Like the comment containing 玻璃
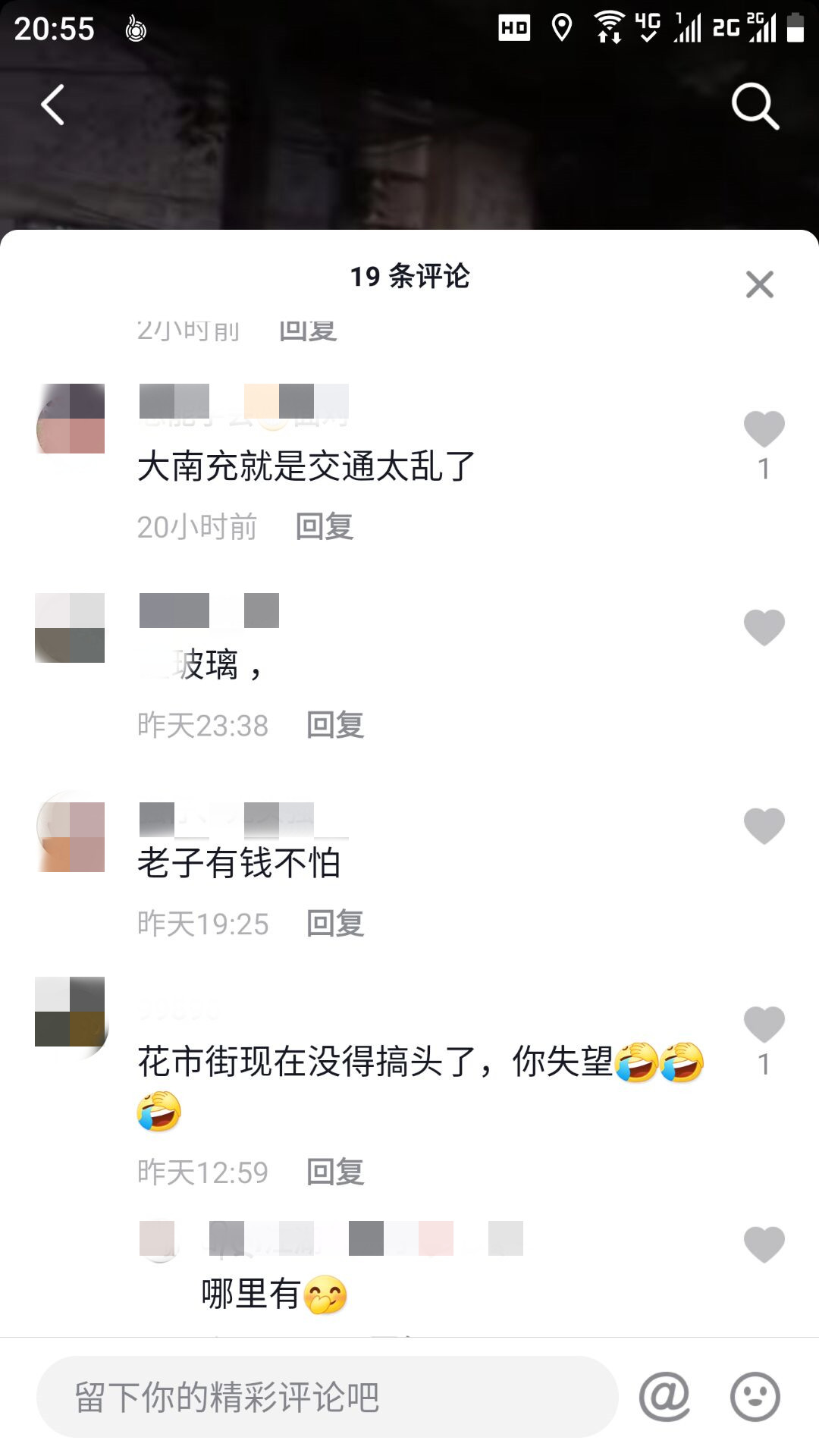 pos(764,628)
